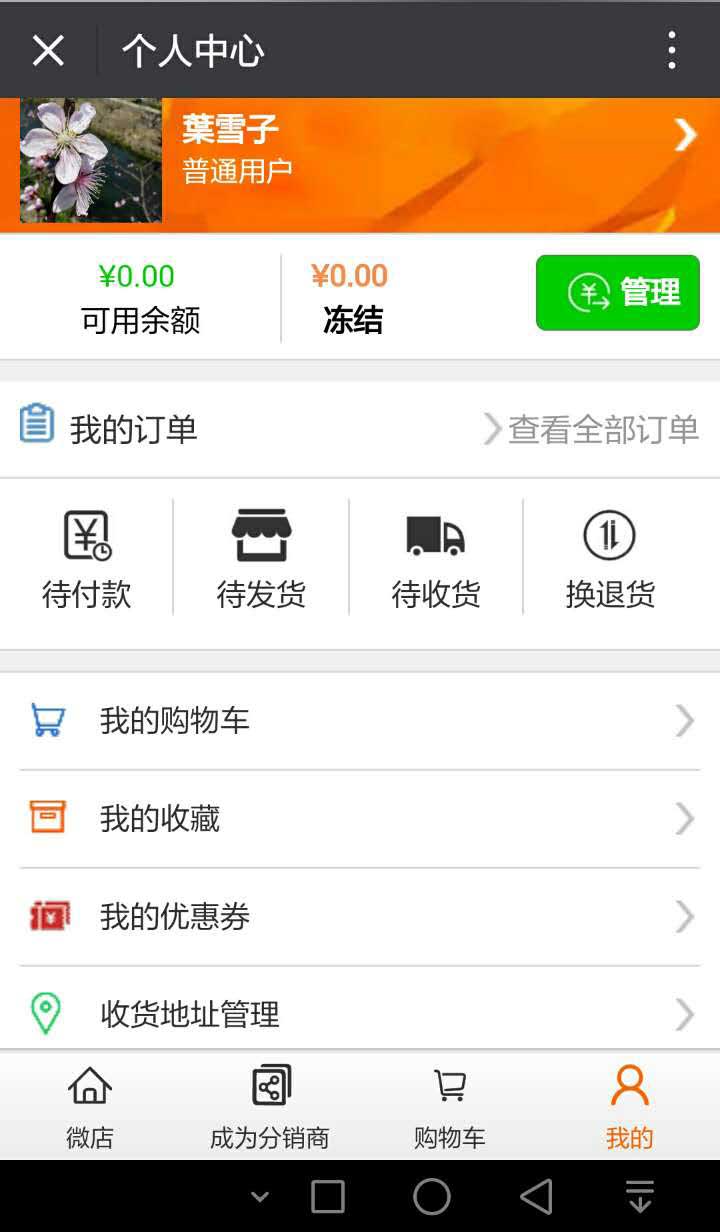Switch to the 购物车 bottom tab
Screen dimensions: 720x1232
pyautogui.click(x=450, y=1106)
